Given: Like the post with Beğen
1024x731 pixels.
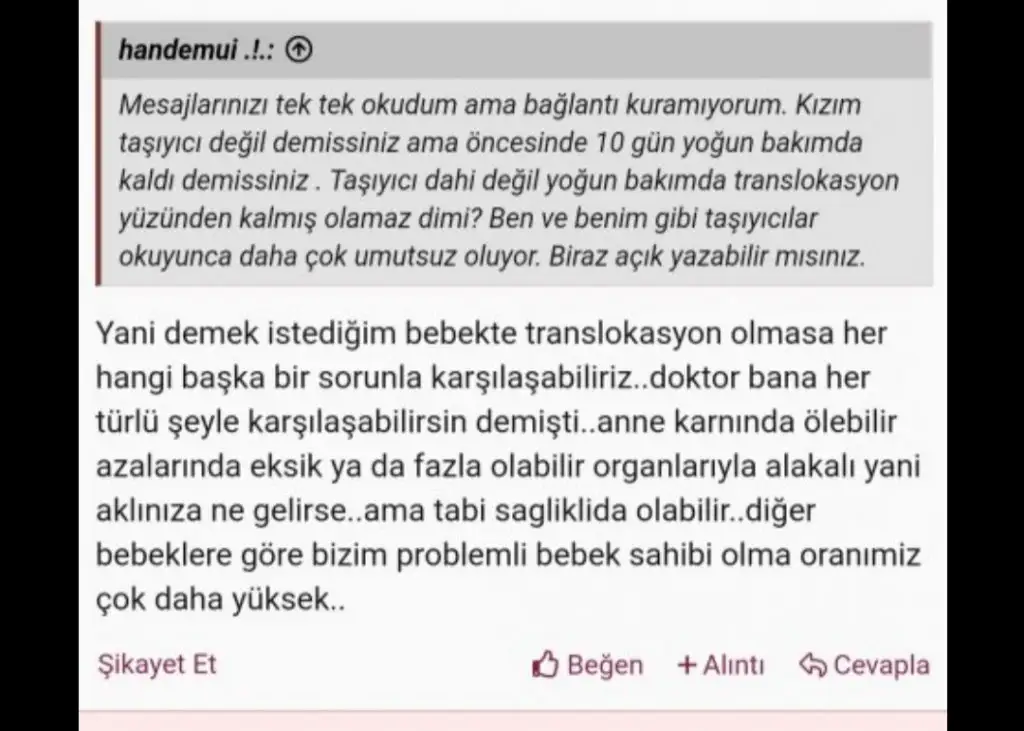Looking at the screenshot, I should tap(587, 665).
